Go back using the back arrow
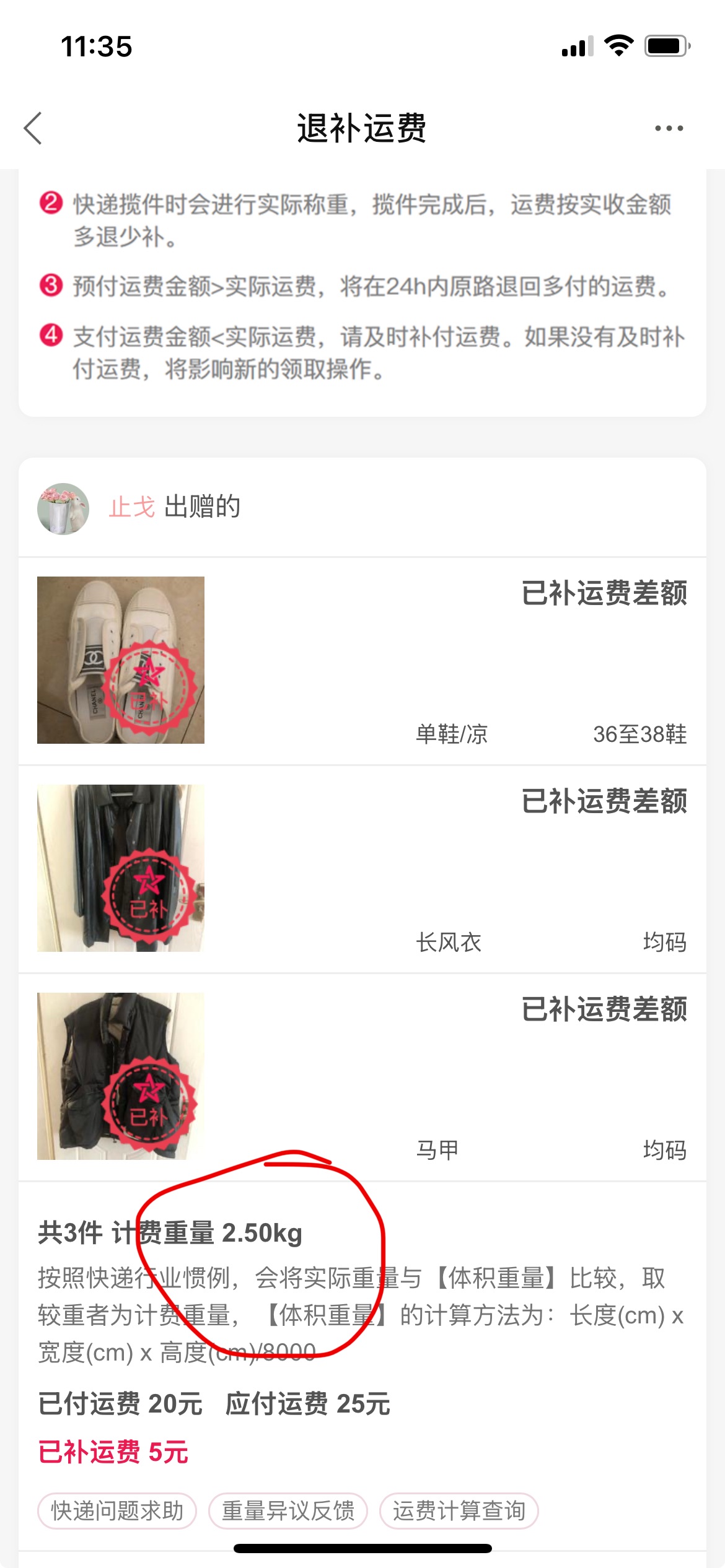The width and height of the screenshot is (725, 1568). (x=33, y=128)
